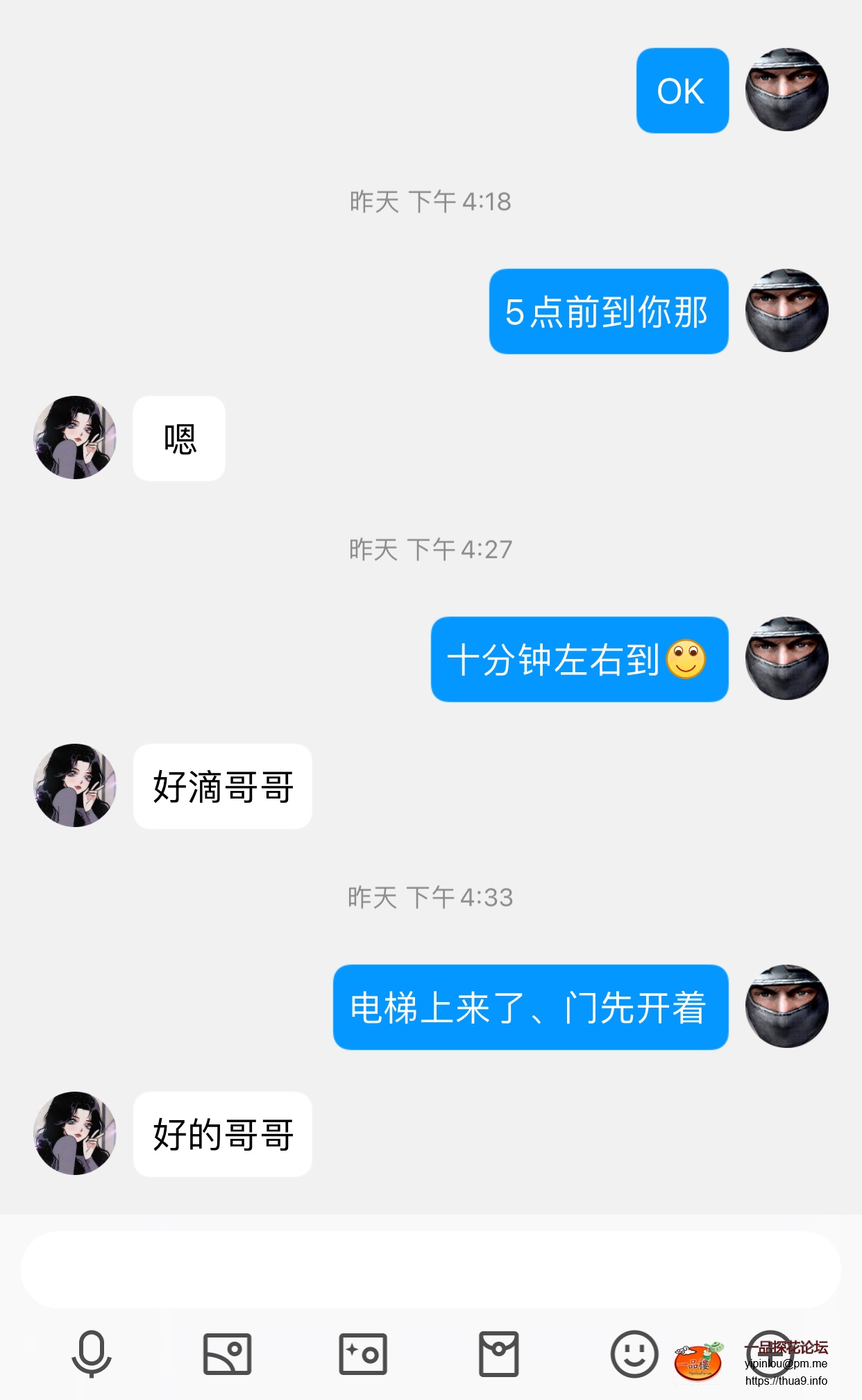Image resolution: width=862 pixels, height=1400 pixels.
Task: Open the photo gallery picker icon
Action: tap(227, 1353)
